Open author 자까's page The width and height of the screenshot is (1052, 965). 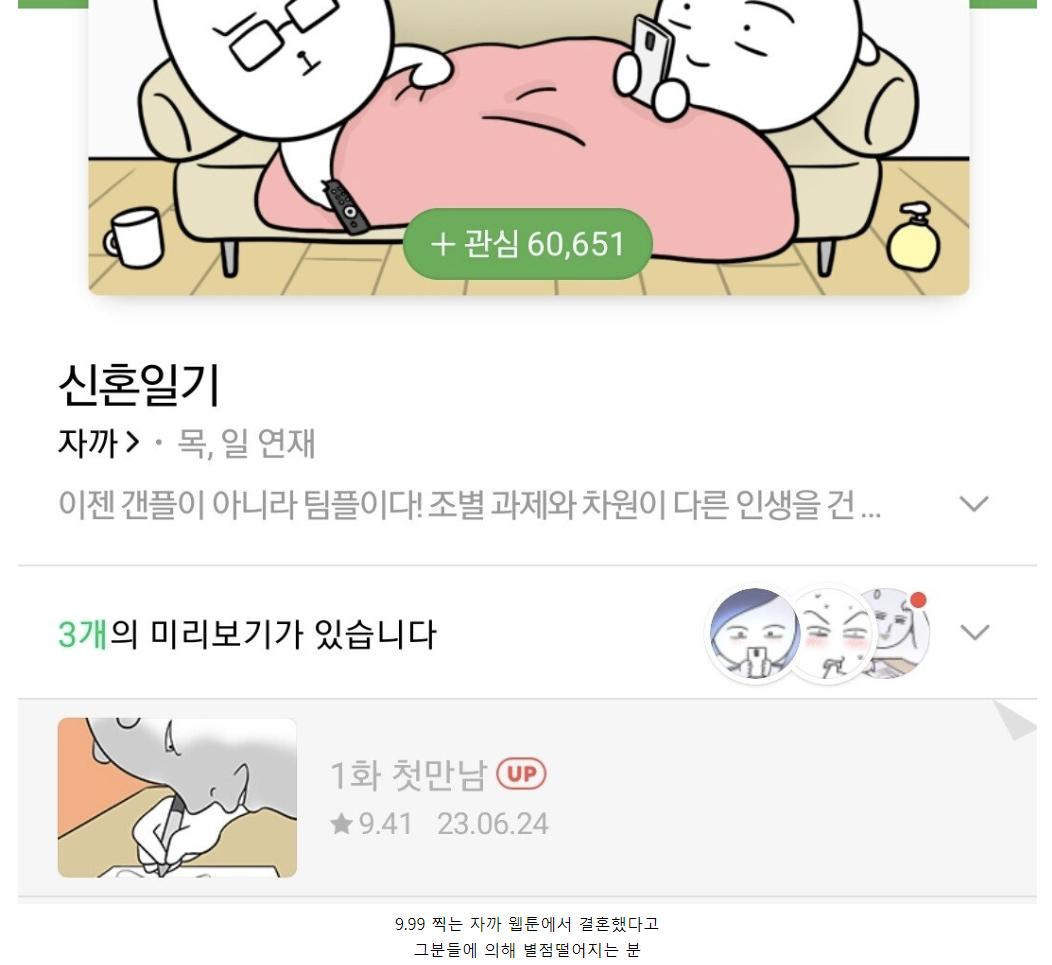(97, 443)
